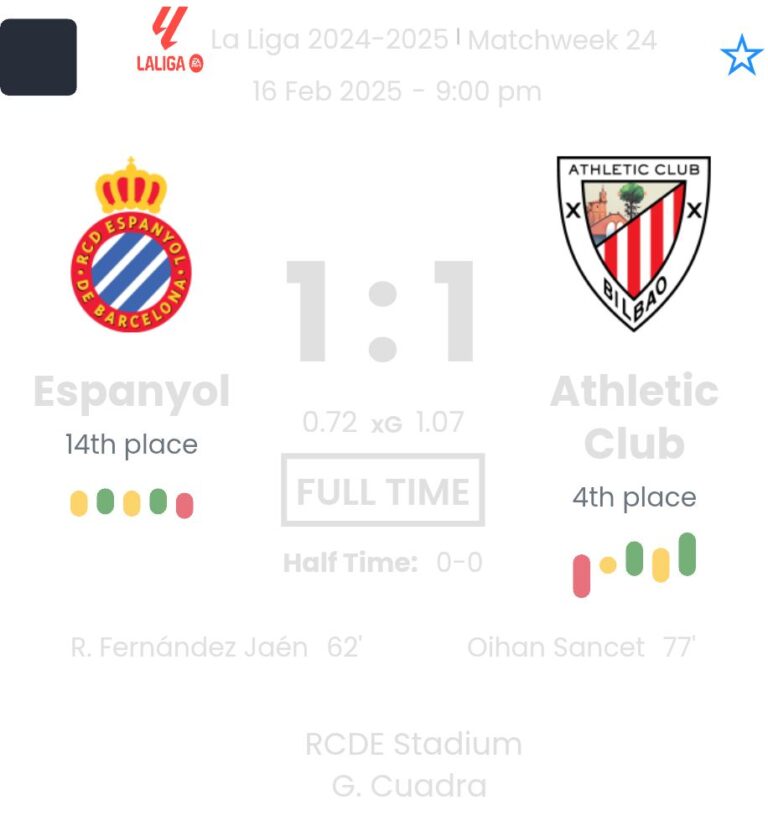Open the La Liga 2024-2025 competition page

tap(329, 40)
